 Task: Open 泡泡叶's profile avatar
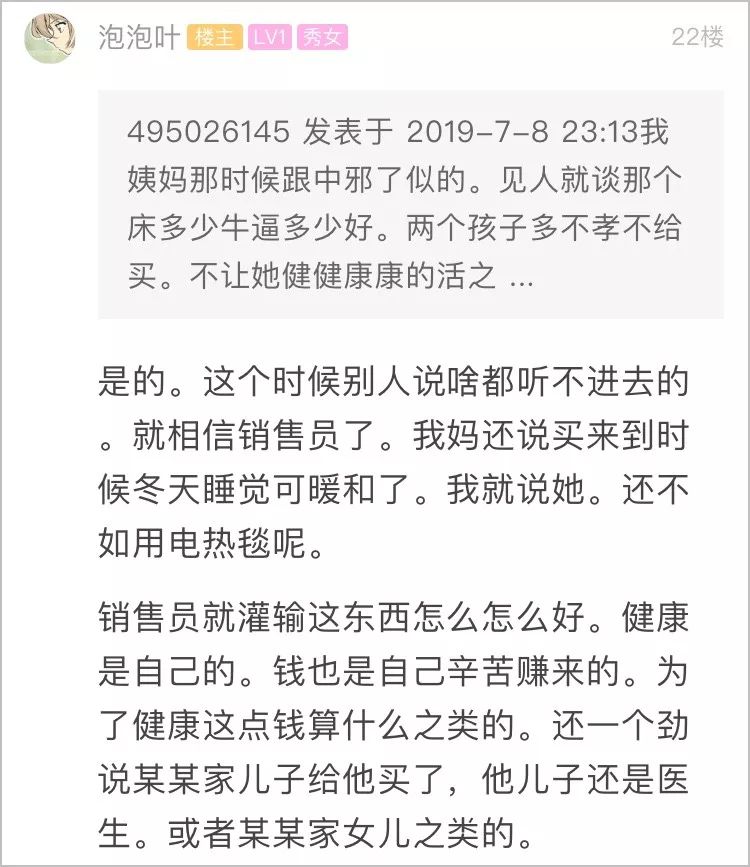49,39
